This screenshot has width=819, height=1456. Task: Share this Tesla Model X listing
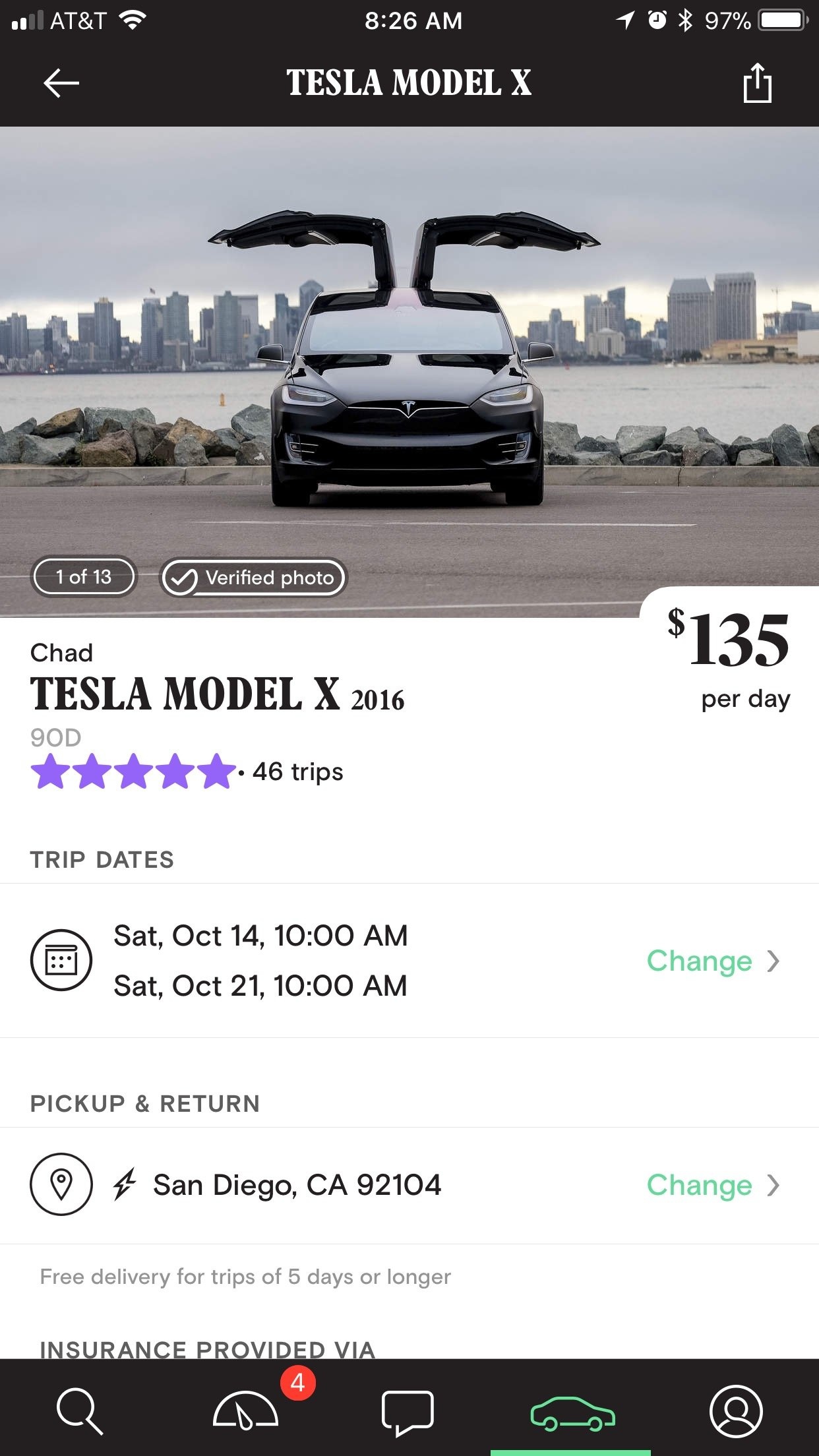[757, 83]
